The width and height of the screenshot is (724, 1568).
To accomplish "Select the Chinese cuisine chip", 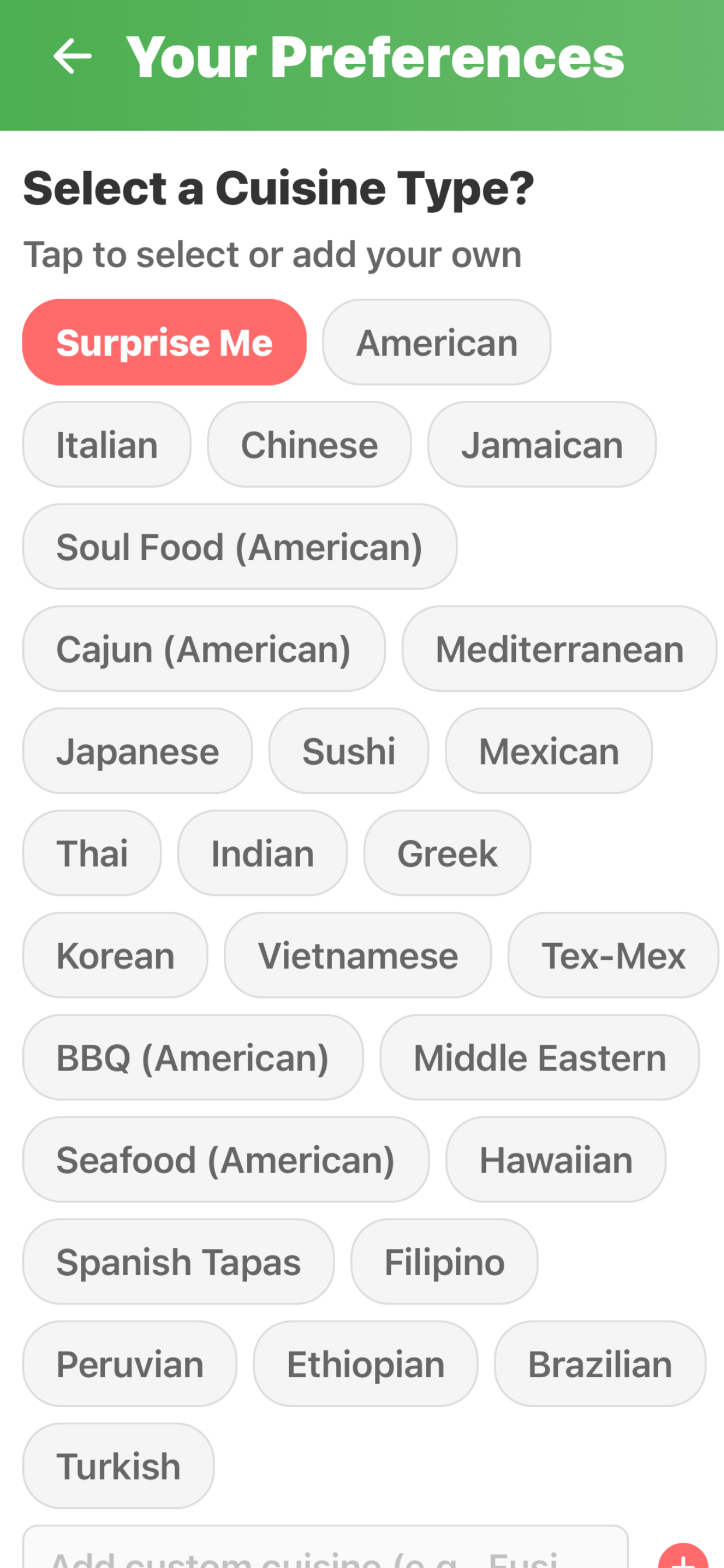I will pos(309,444).
